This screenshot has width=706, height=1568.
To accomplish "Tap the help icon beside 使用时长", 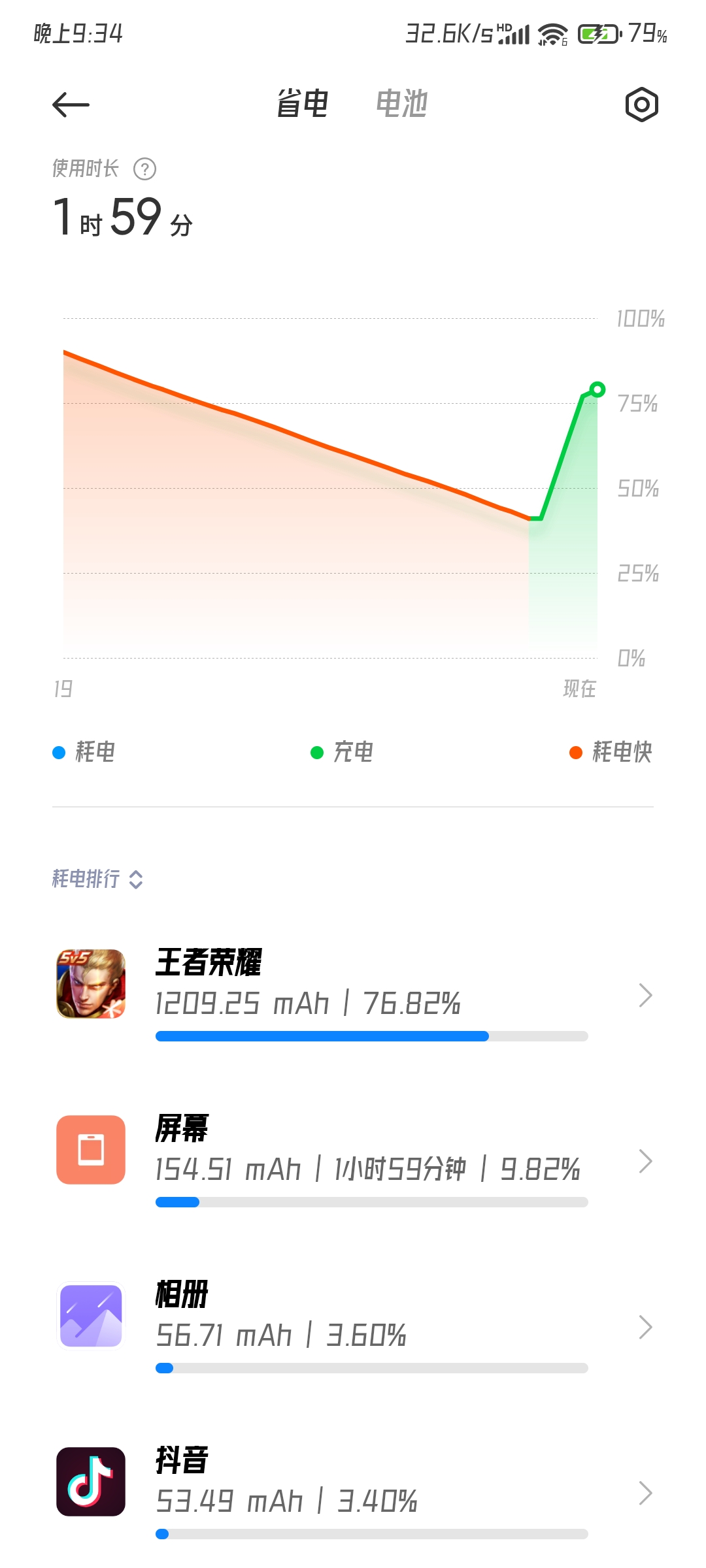I will click(144, 169).
